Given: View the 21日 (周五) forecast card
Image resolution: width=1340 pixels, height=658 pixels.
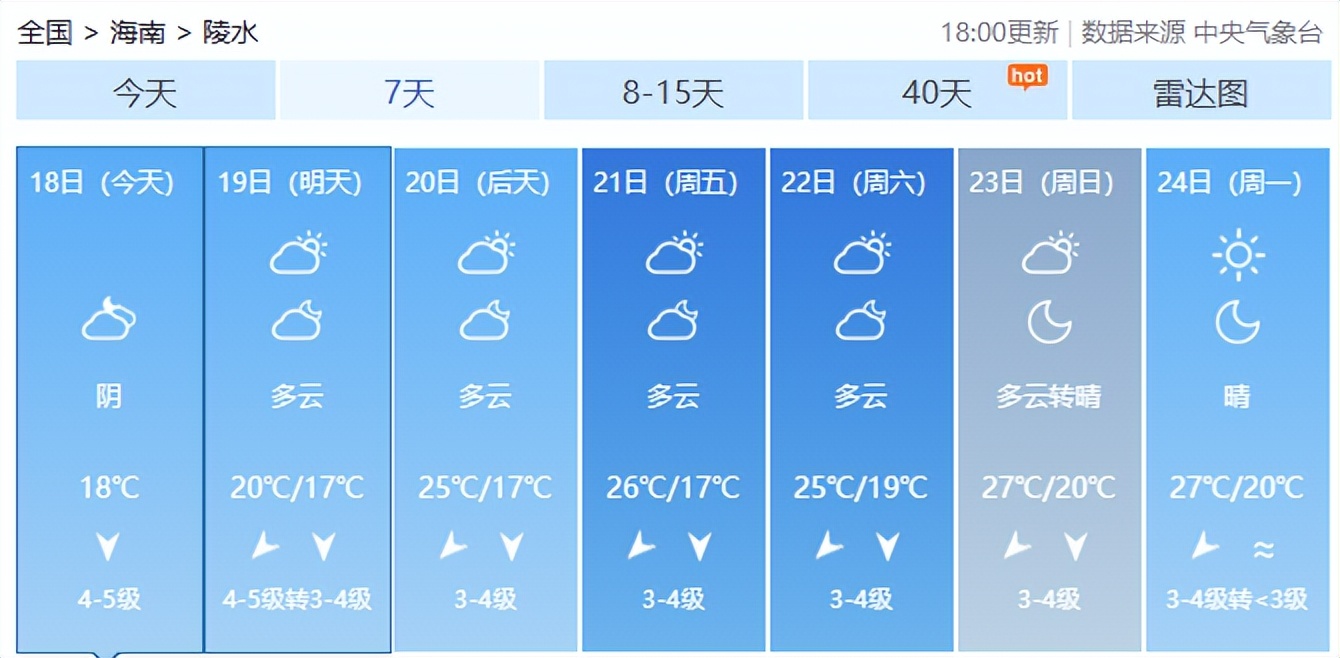Looking at the screenshot, I should click(x=674, y=400).
